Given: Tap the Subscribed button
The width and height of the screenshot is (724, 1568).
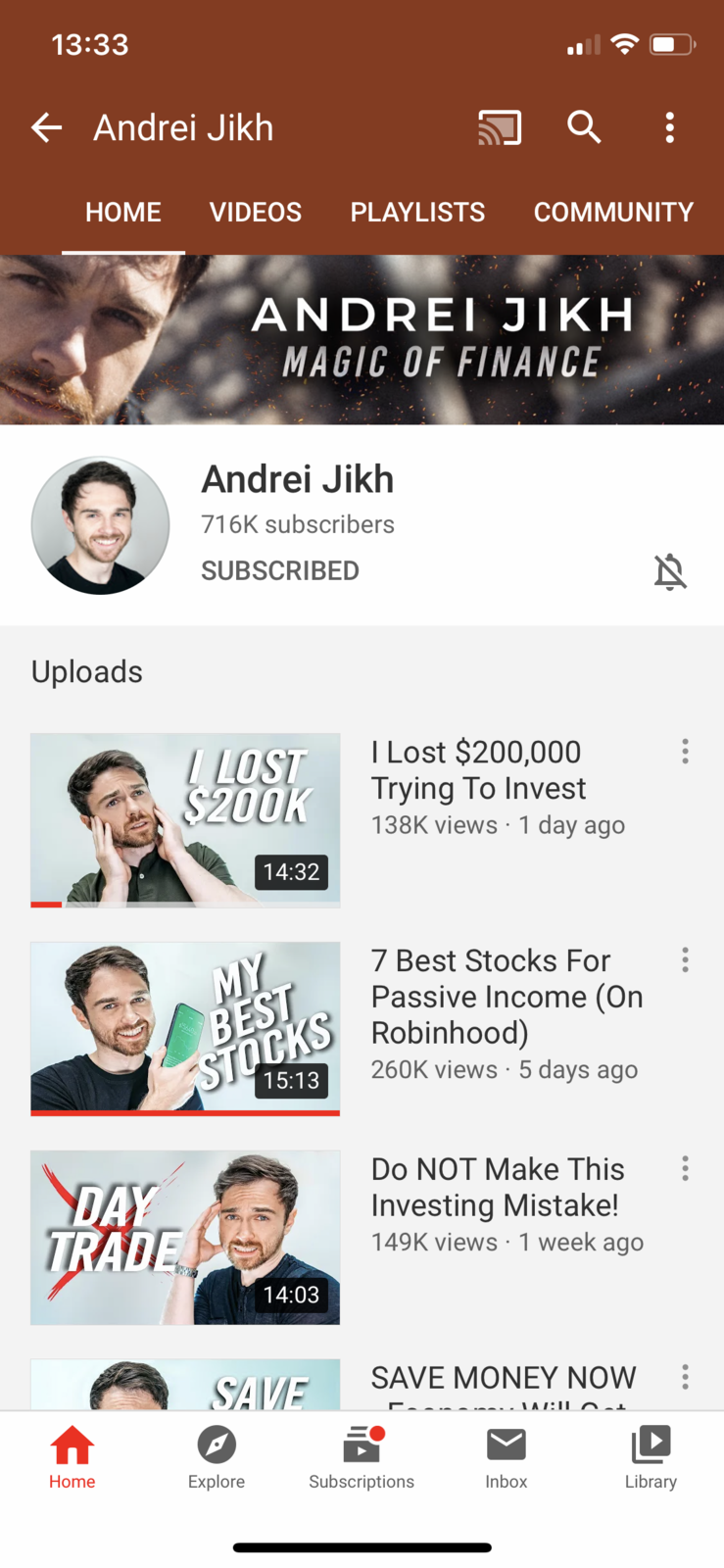Looking at the screenshot, I should pos(280,570).
